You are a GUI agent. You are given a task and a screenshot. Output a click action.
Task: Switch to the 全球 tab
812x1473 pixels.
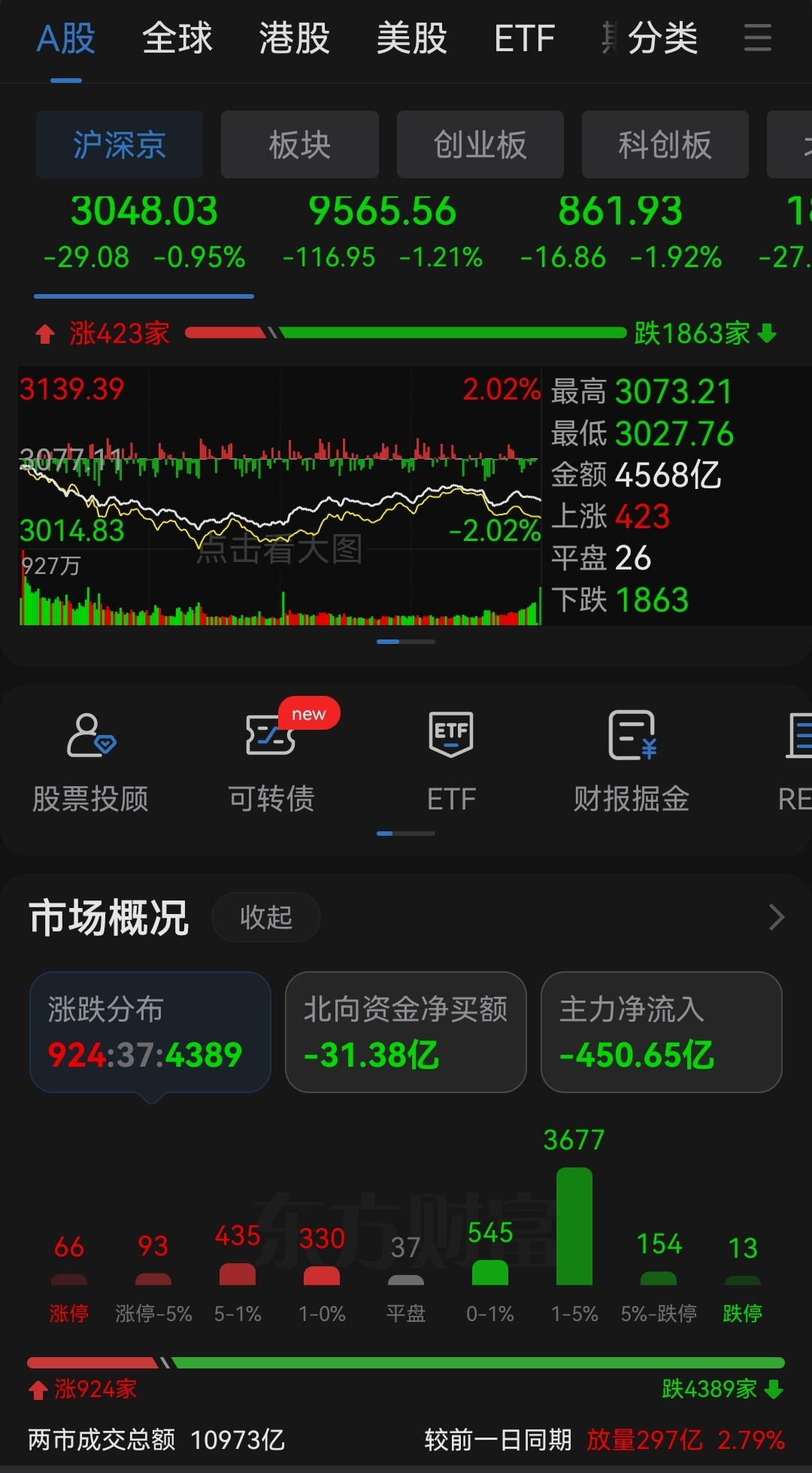(x=177, y=38)
